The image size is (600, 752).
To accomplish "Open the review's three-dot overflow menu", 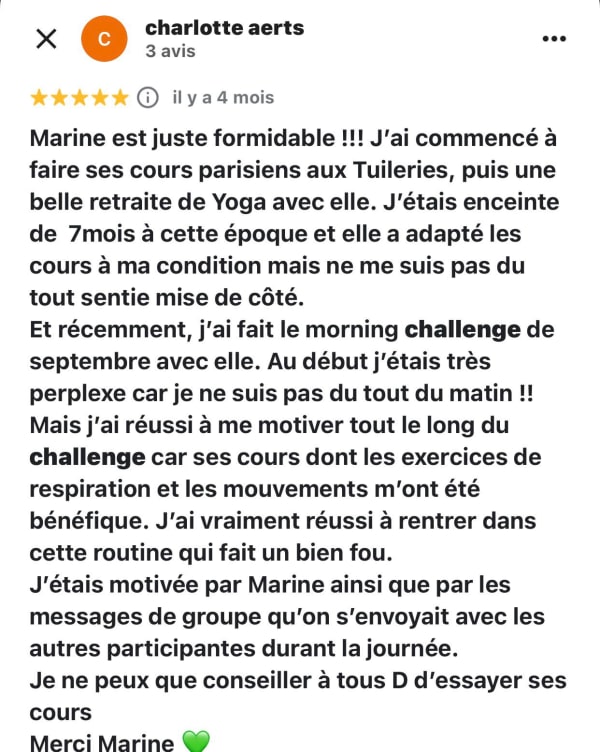I will [553, 39].
